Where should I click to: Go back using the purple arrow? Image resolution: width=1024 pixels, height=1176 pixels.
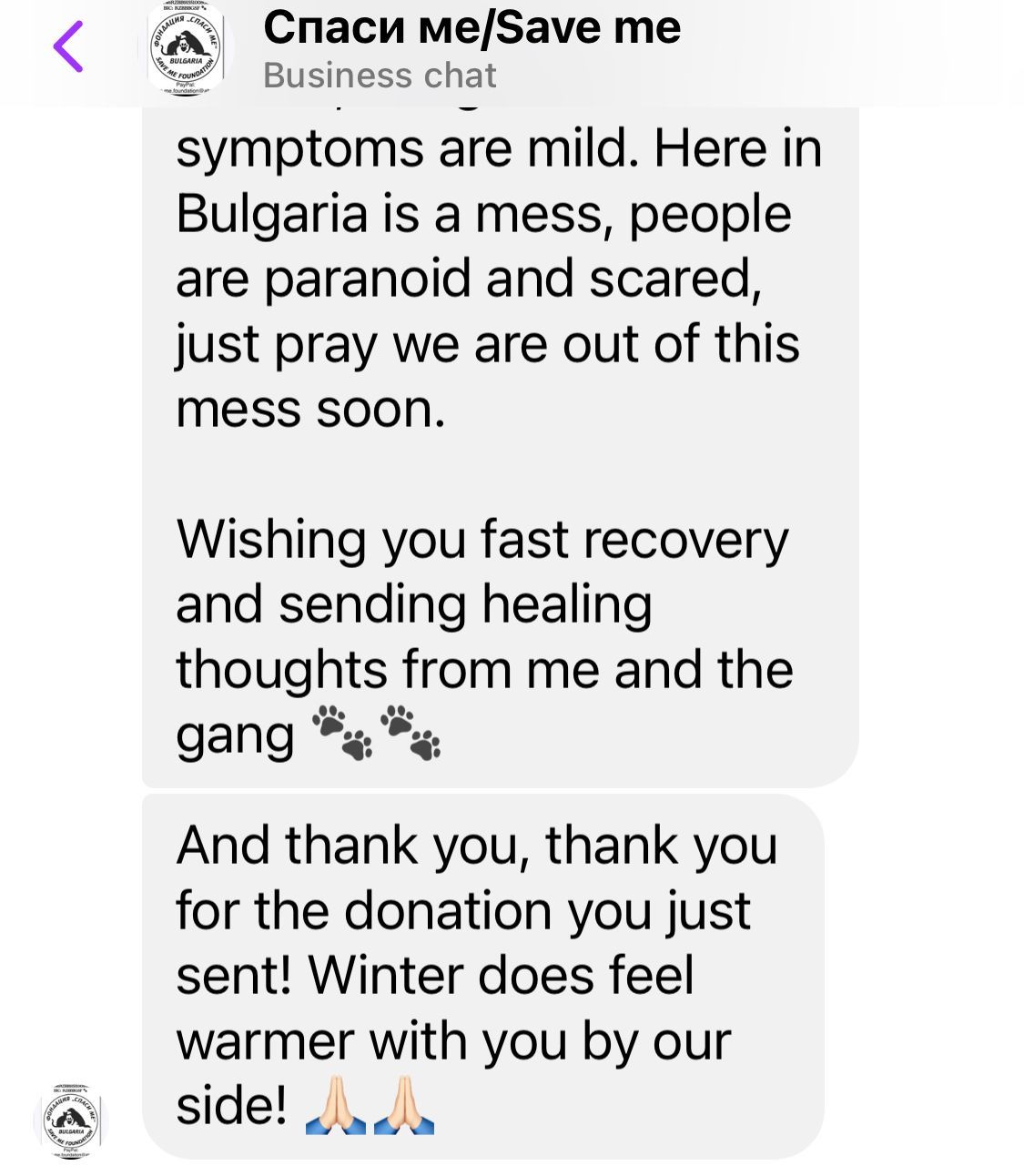tap(68, 46)
